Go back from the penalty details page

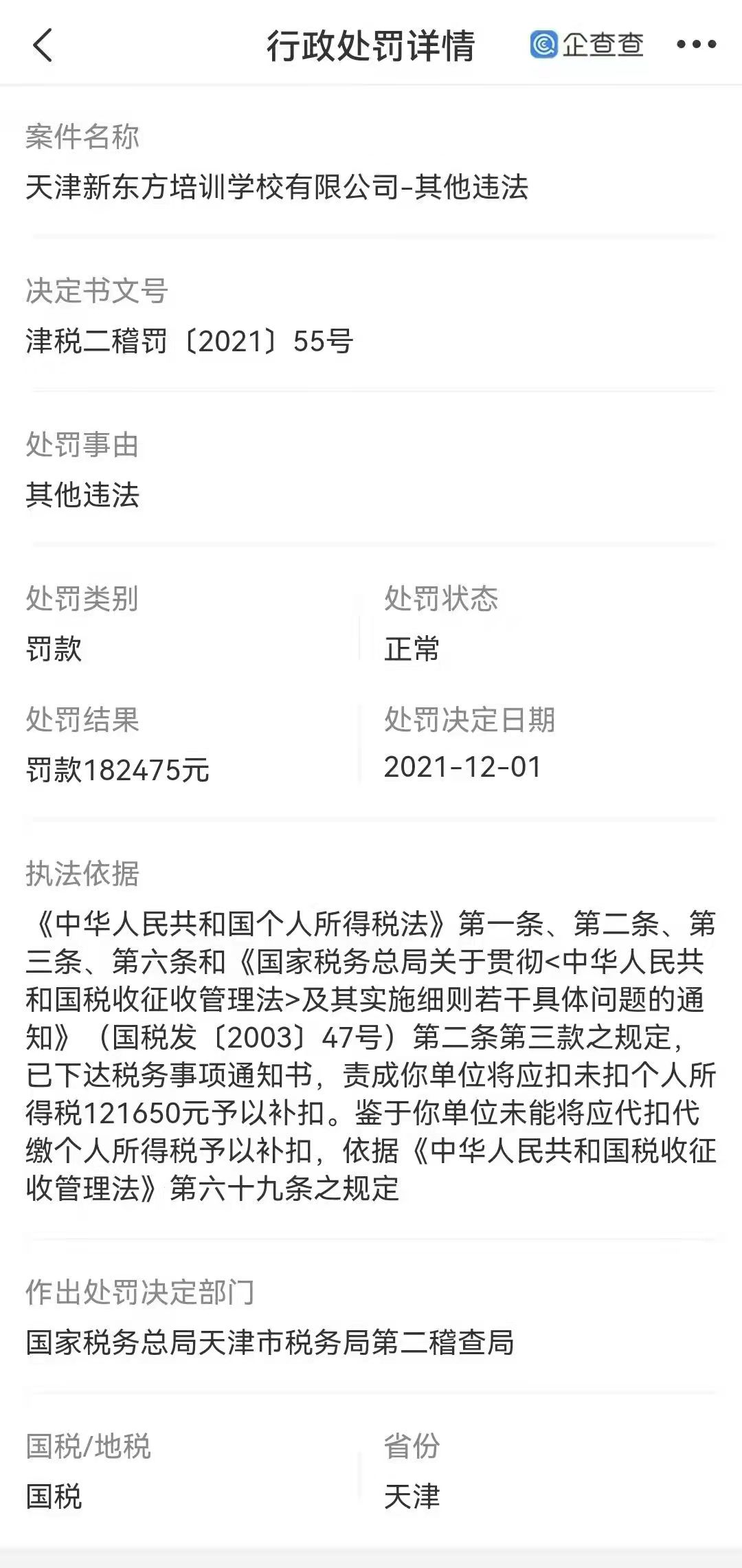click(x=43, y=45)
